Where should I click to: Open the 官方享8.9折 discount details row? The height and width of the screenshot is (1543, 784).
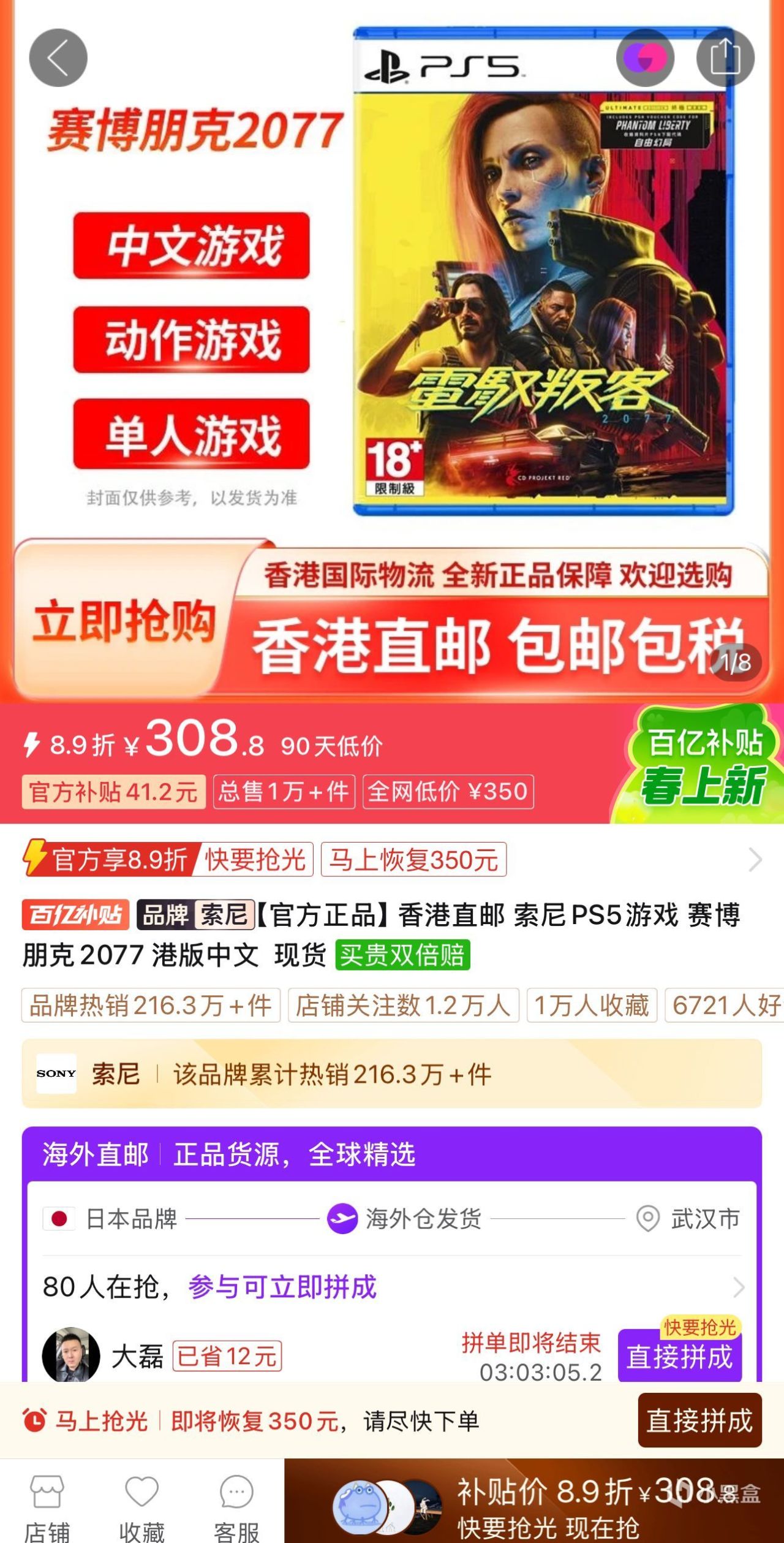pyautogui.click(x=392, y=859)
